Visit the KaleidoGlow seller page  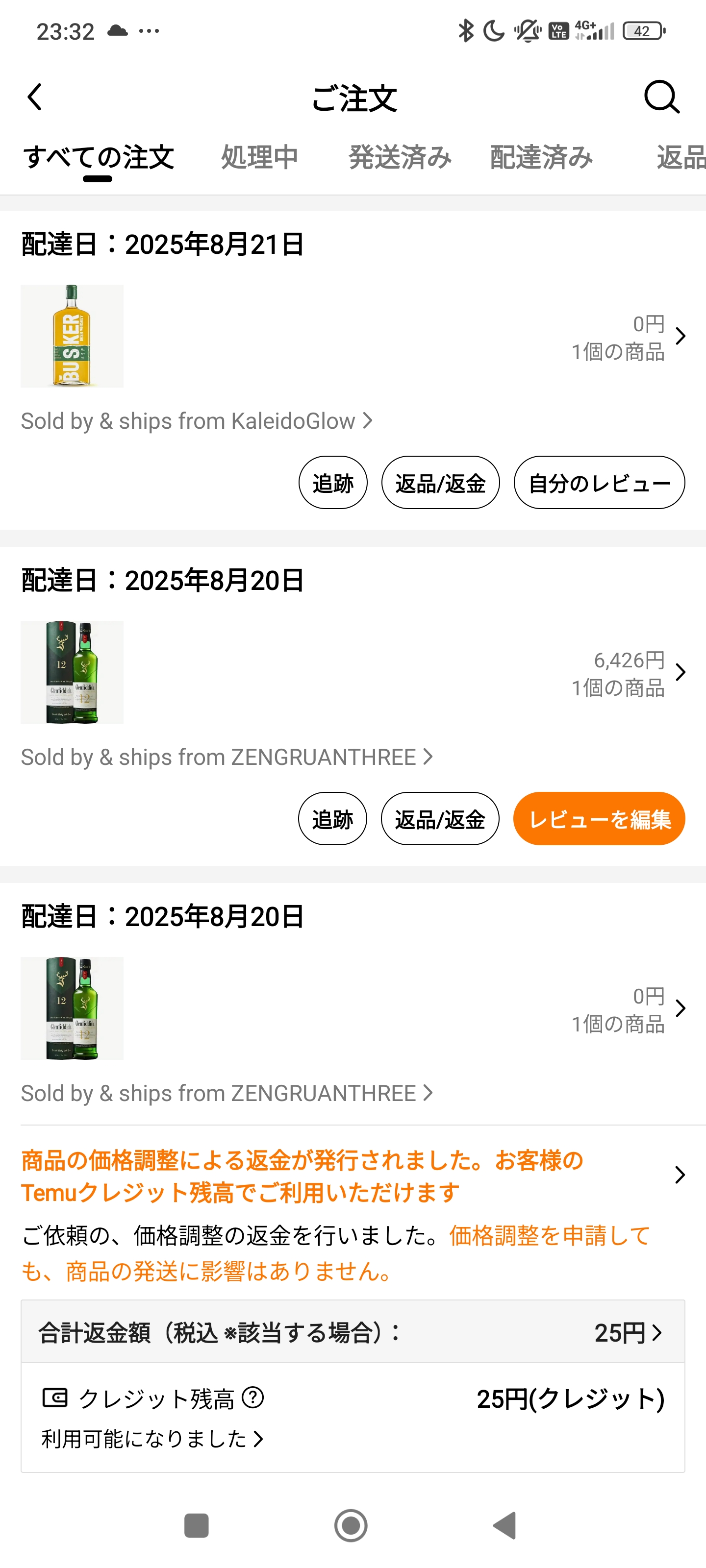pyautogui.click(x=196, y=421)
